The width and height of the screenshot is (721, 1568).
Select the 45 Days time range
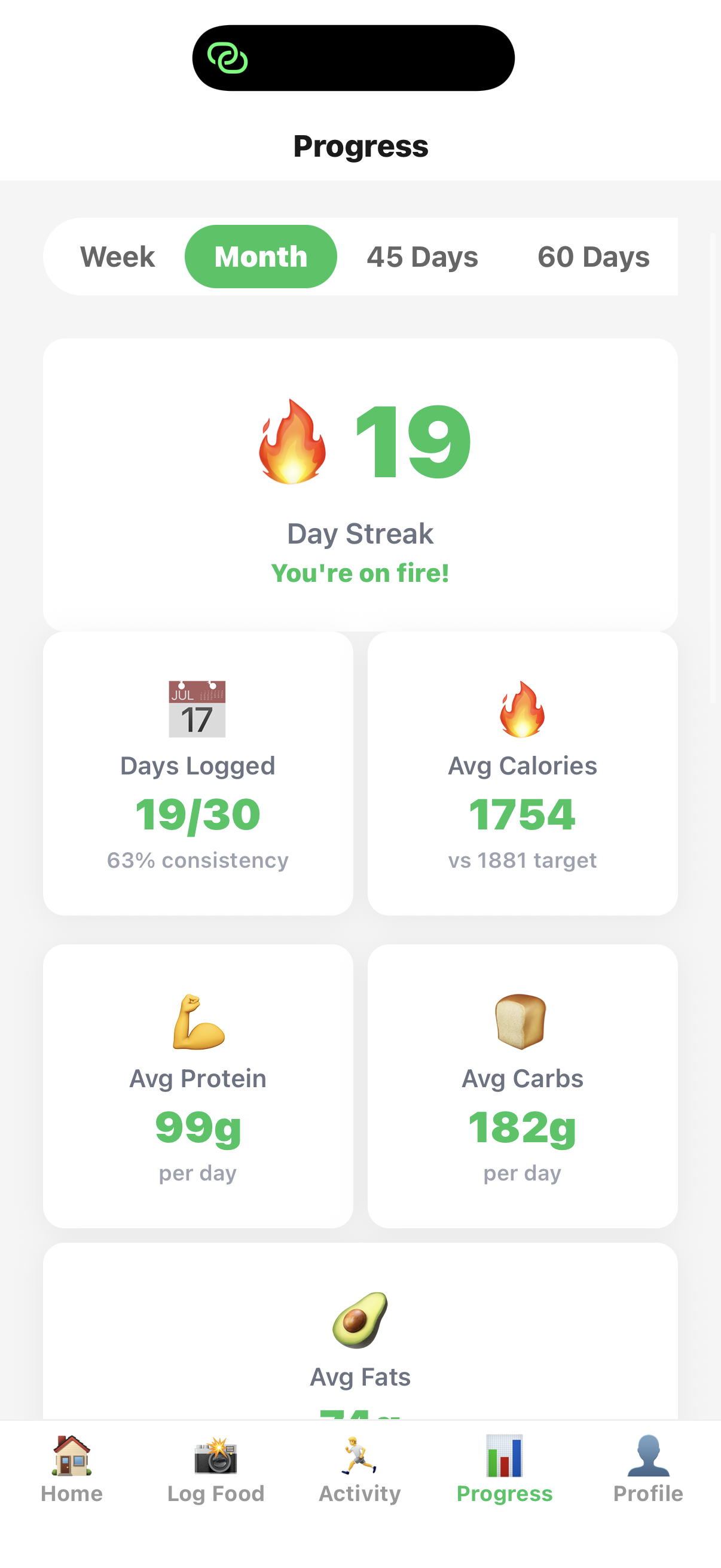coord(421,257)
